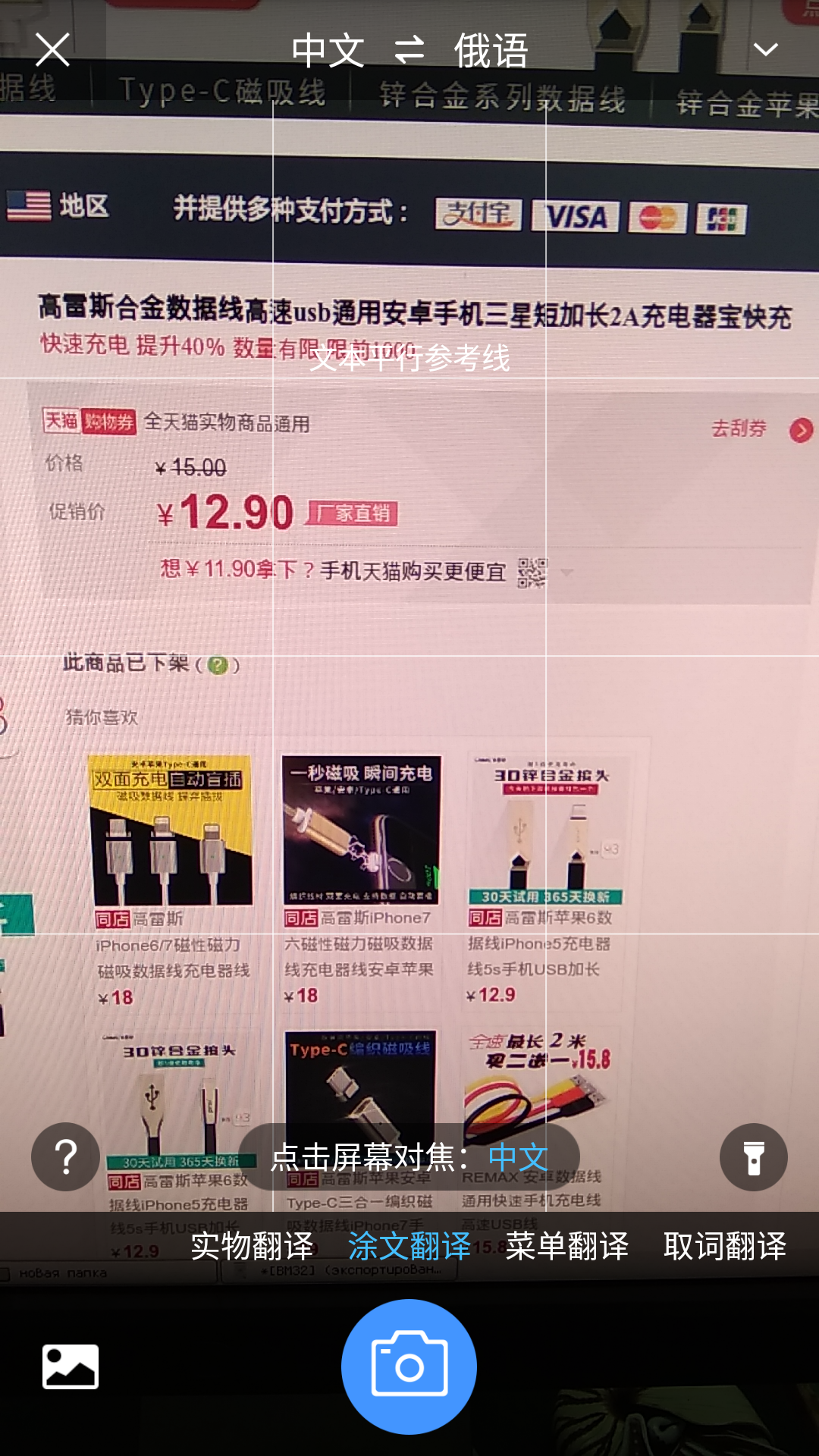Image resolution: width=819 pixels, height=1456 pixels.
Task: Switch to 菜单翻译 mode
Action: pos(567,1246)
